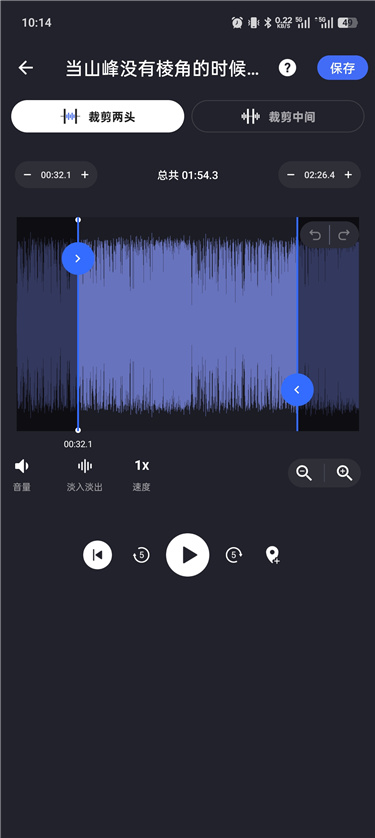Screen dimensions: 375x838
Task: Go back with the top-left arrow
Action: [x=26, y=68]
